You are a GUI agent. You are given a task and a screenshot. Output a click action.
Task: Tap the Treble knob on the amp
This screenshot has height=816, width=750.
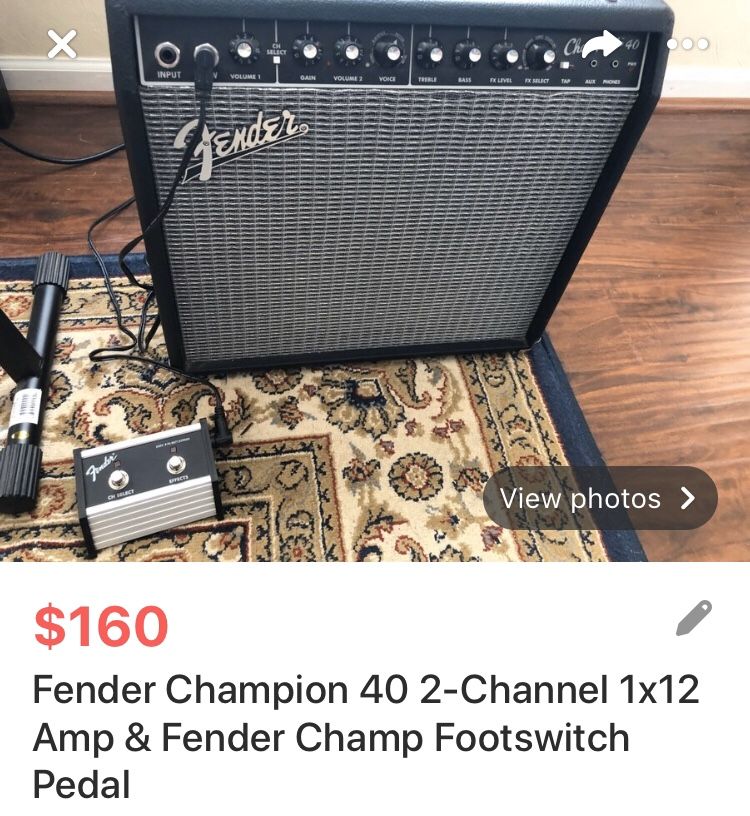431,54
